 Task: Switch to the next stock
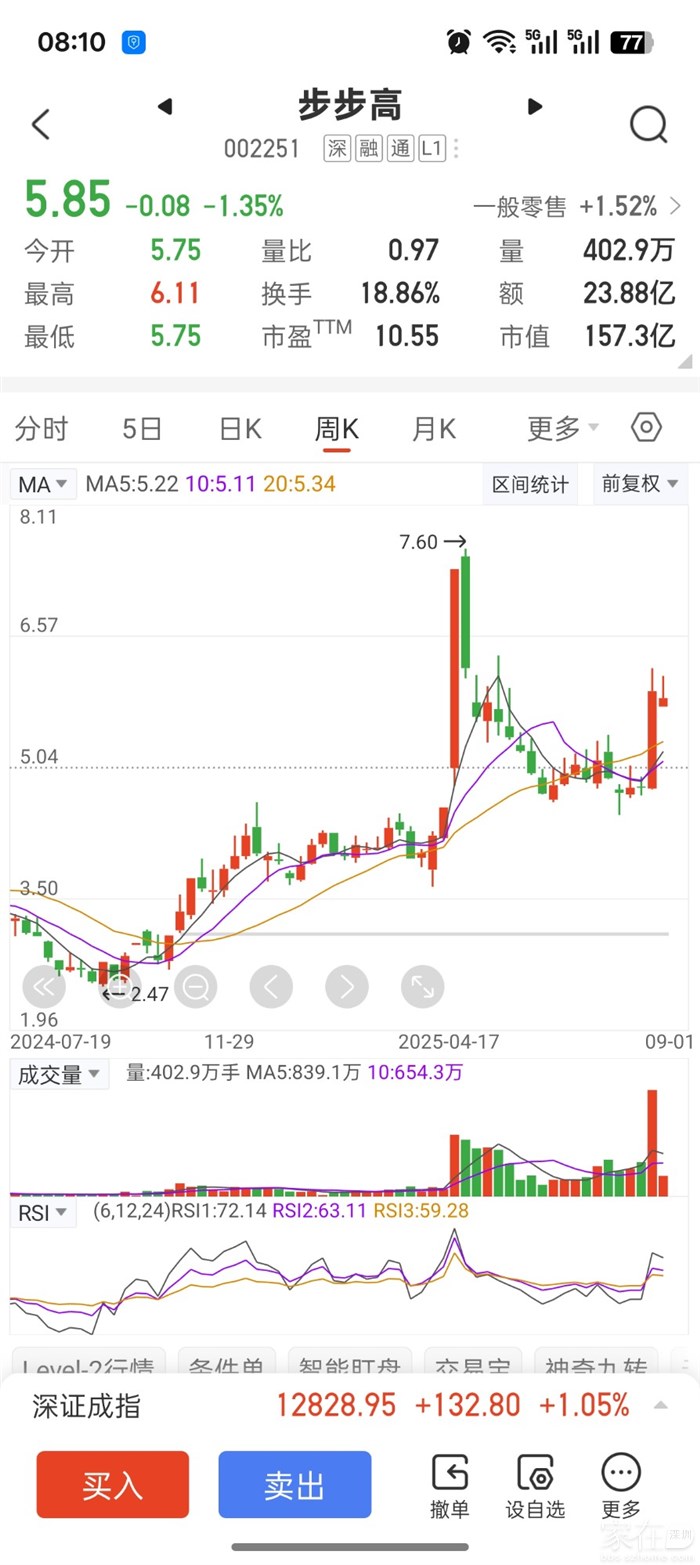click(535, 107)
